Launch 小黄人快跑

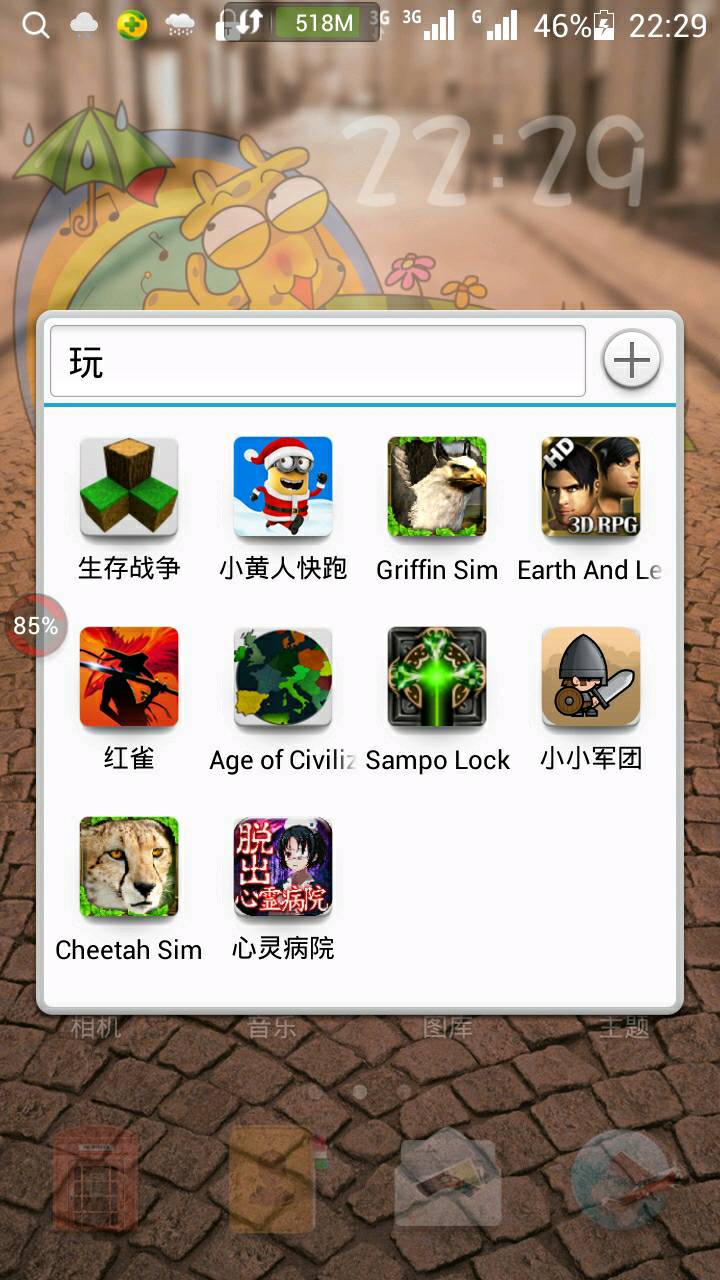tap(283, 487)
